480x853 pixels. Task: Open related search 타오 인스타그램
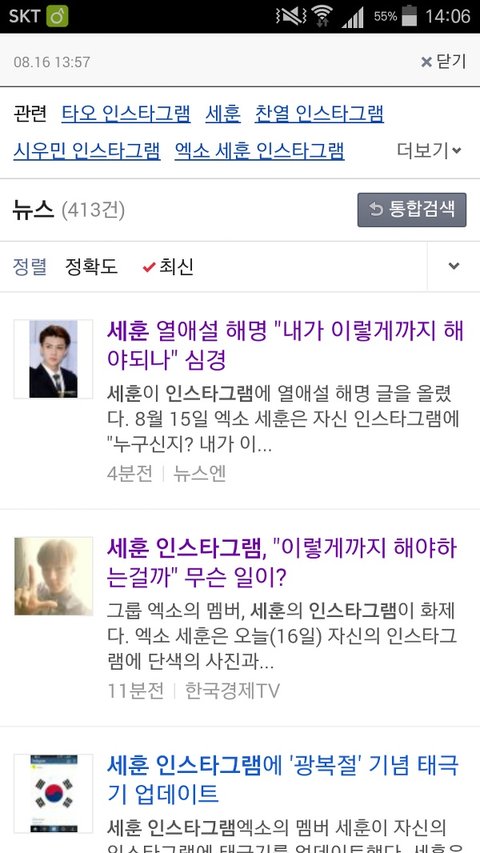[x=126, y=114]
